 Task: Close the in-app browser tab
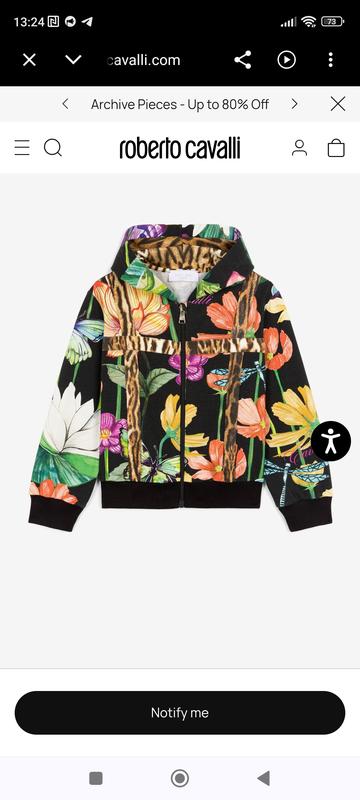[x=29, y=60]
